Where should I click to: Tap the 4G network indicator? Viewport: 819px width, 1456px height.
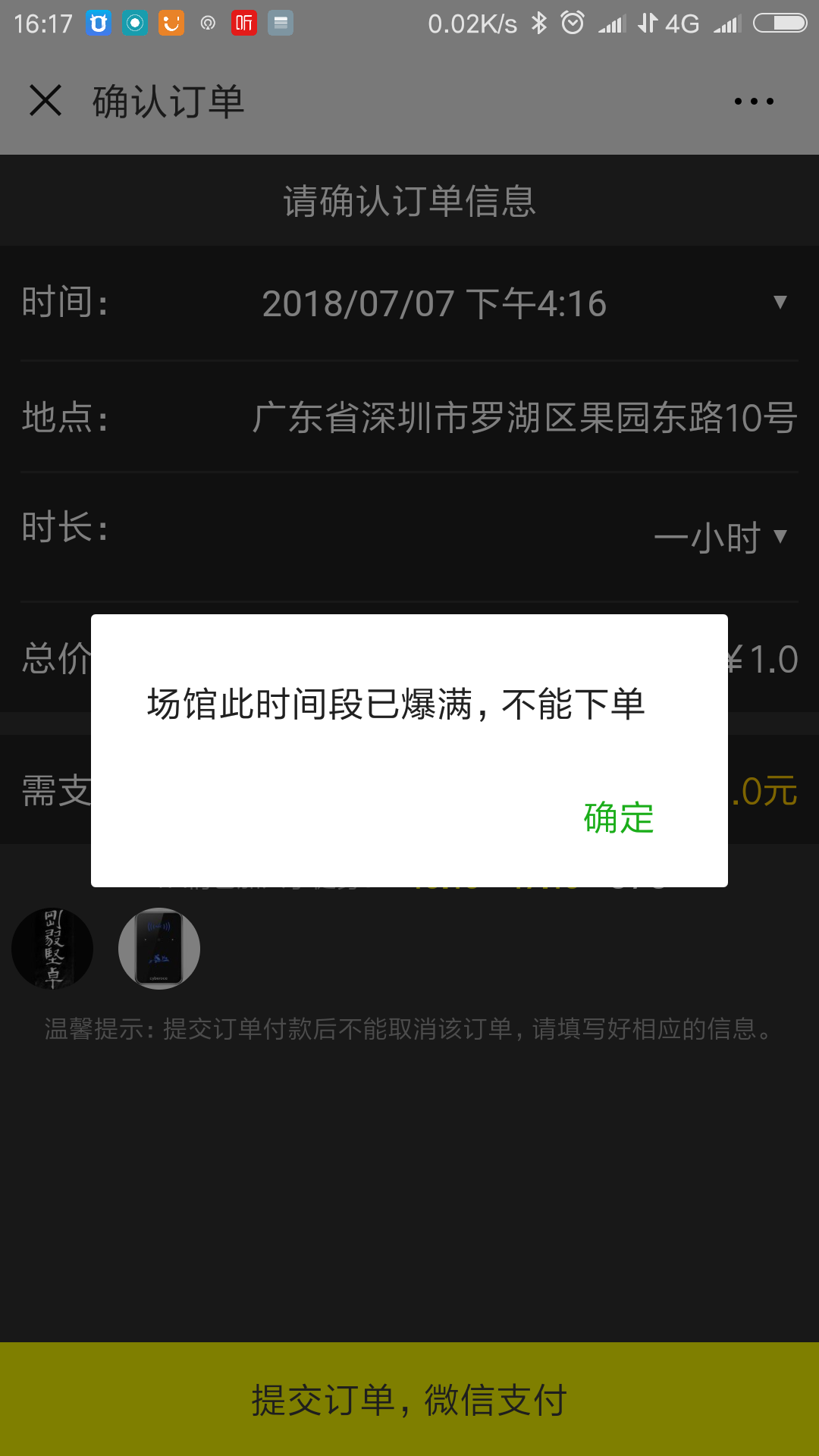tap(682, 23)
